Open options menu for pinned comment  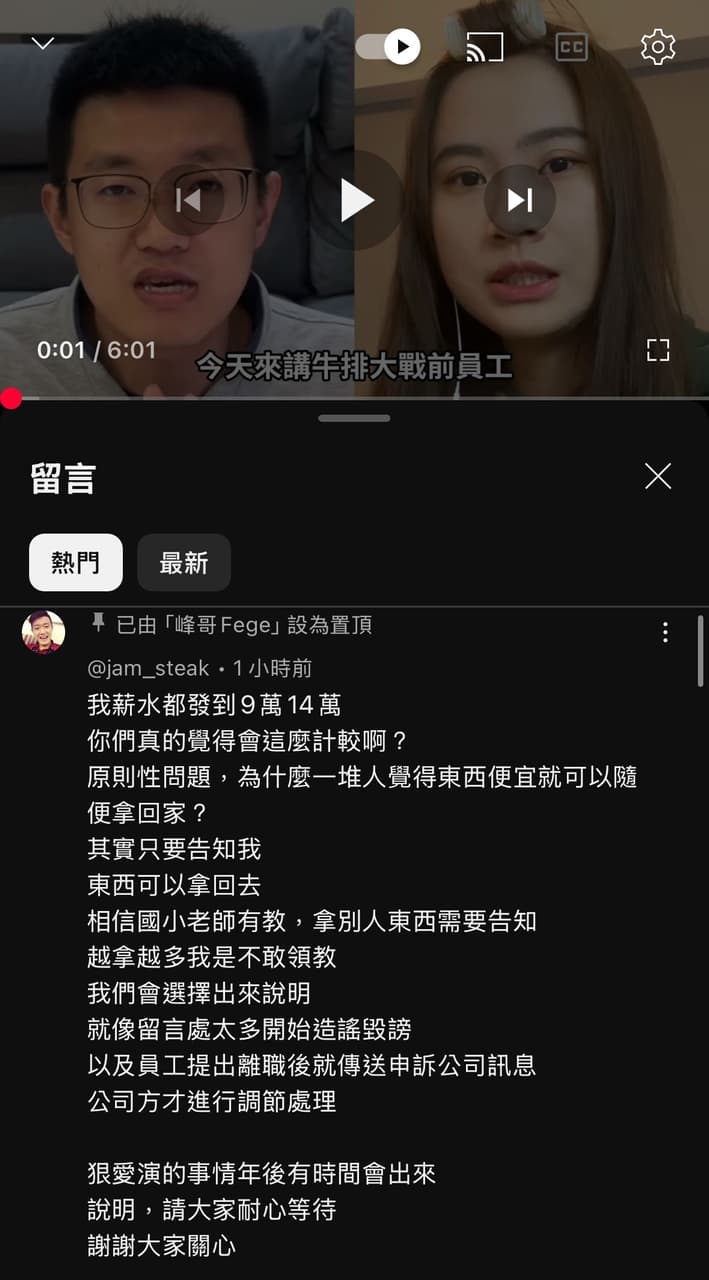tap(665, 632)
